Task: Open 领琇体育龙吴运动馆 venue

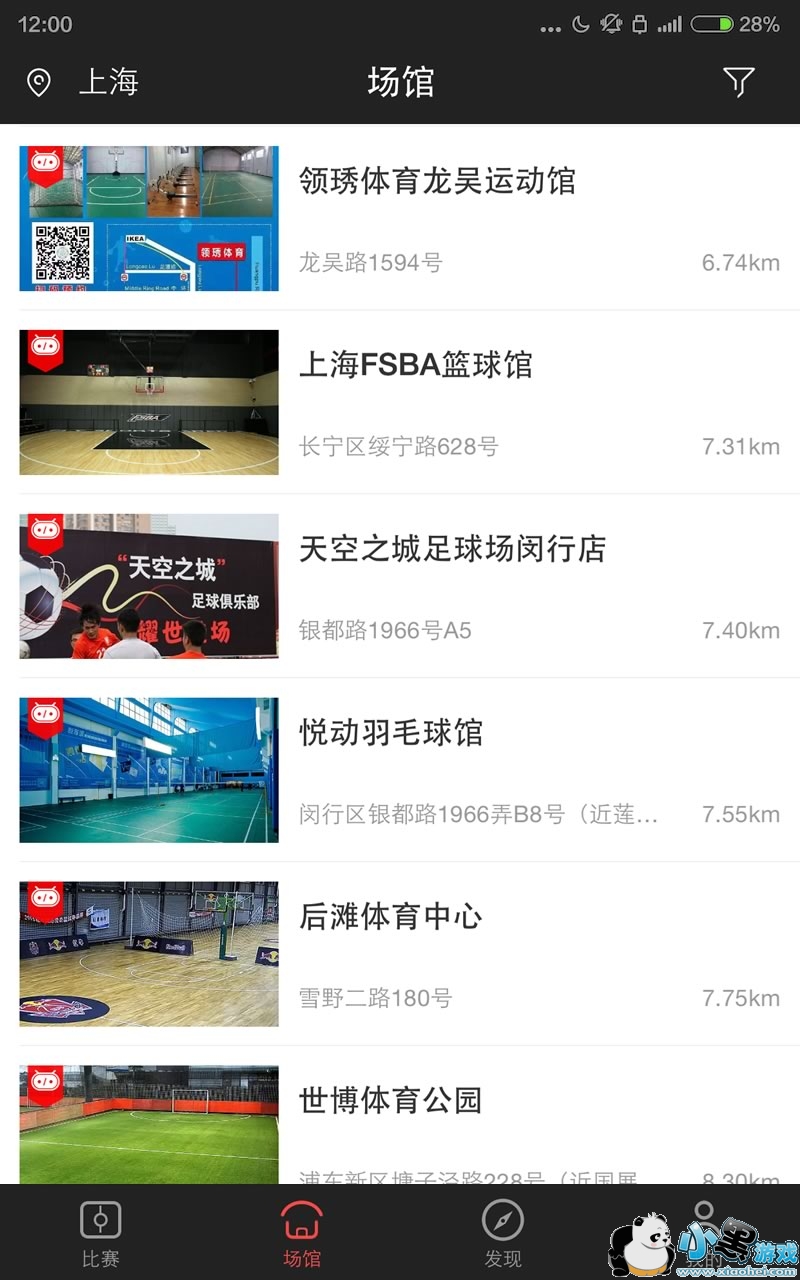Action: point(437,182)
